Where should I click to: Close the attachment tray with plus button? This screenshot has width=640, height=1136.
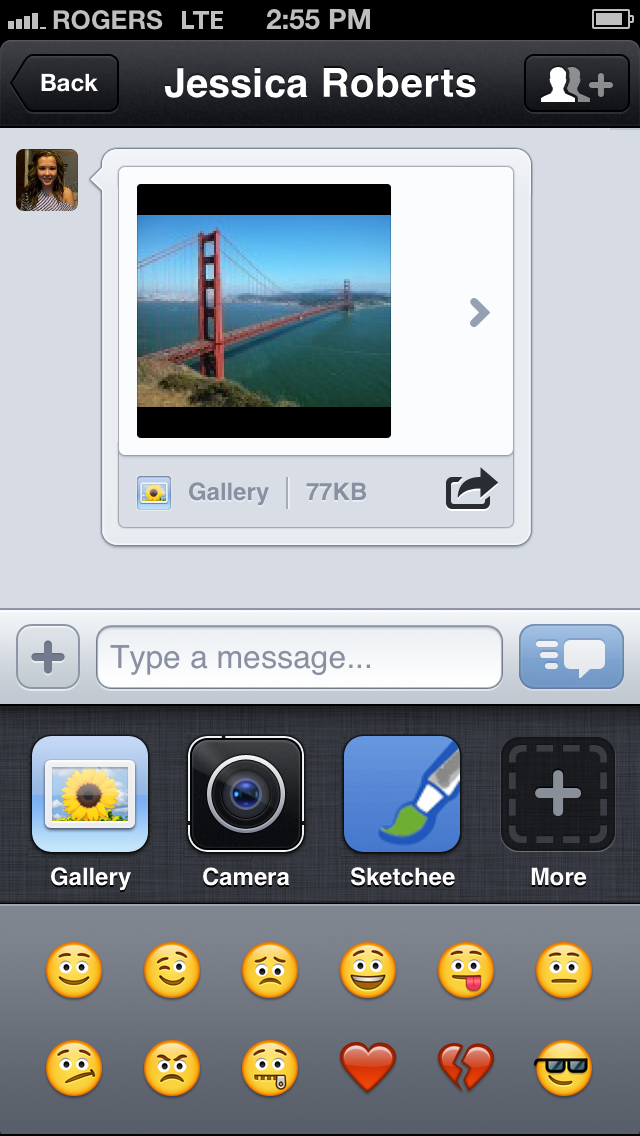(x=48, y=657)
